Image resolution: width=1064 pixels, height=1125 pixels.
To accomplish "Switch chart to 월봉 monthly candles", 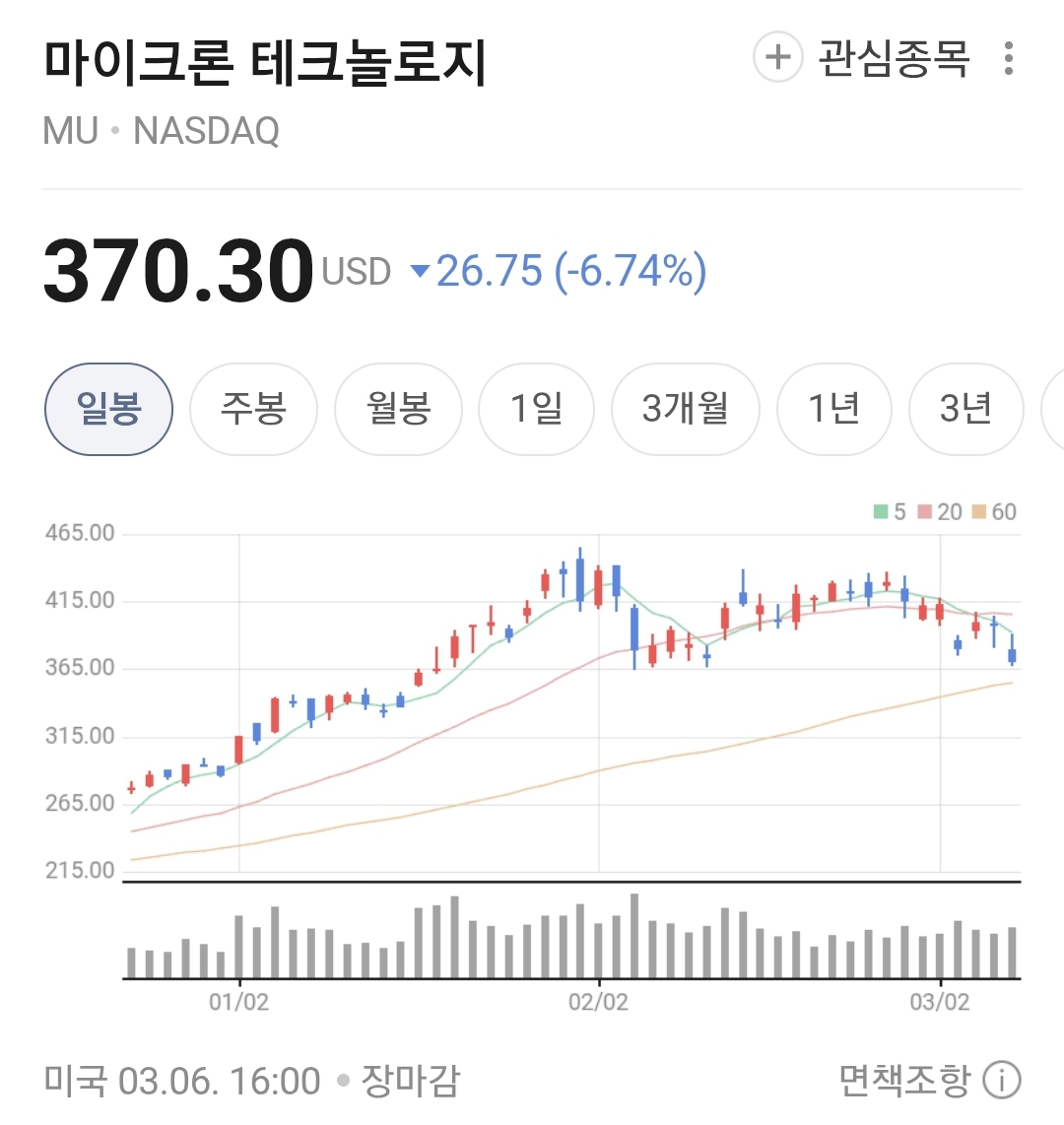I will click(x=398, y=409).
